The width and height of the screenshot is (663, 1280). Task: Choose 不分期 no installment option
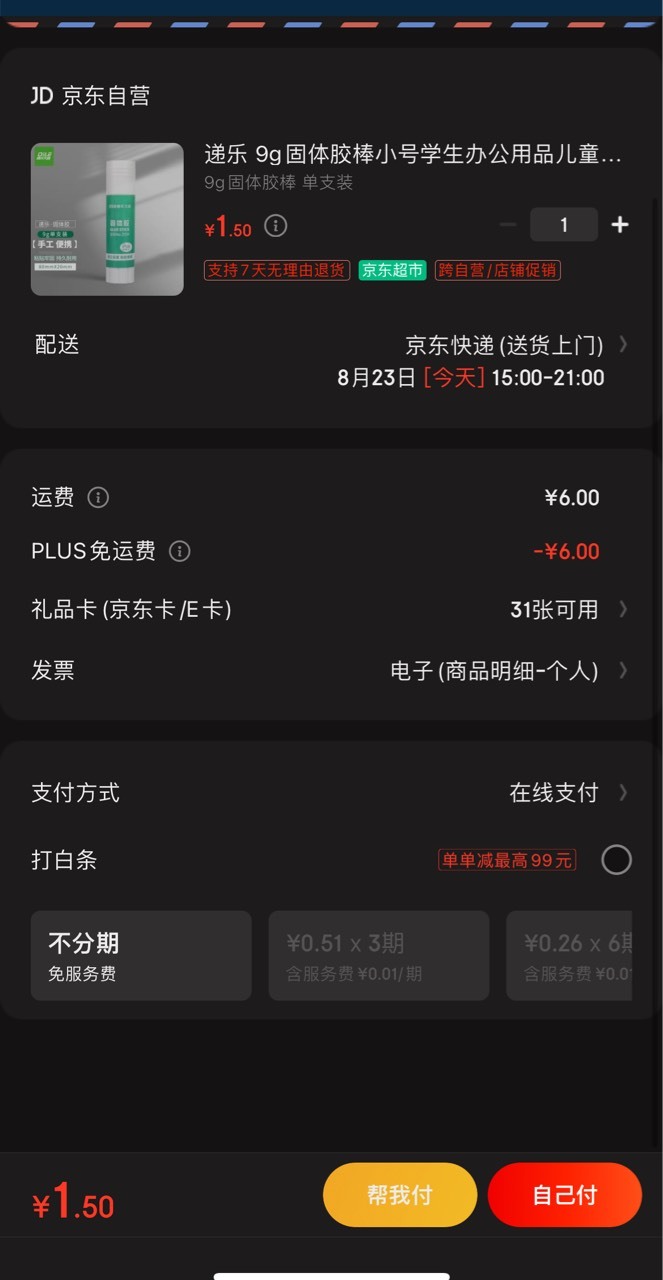(x=141, y=956)
